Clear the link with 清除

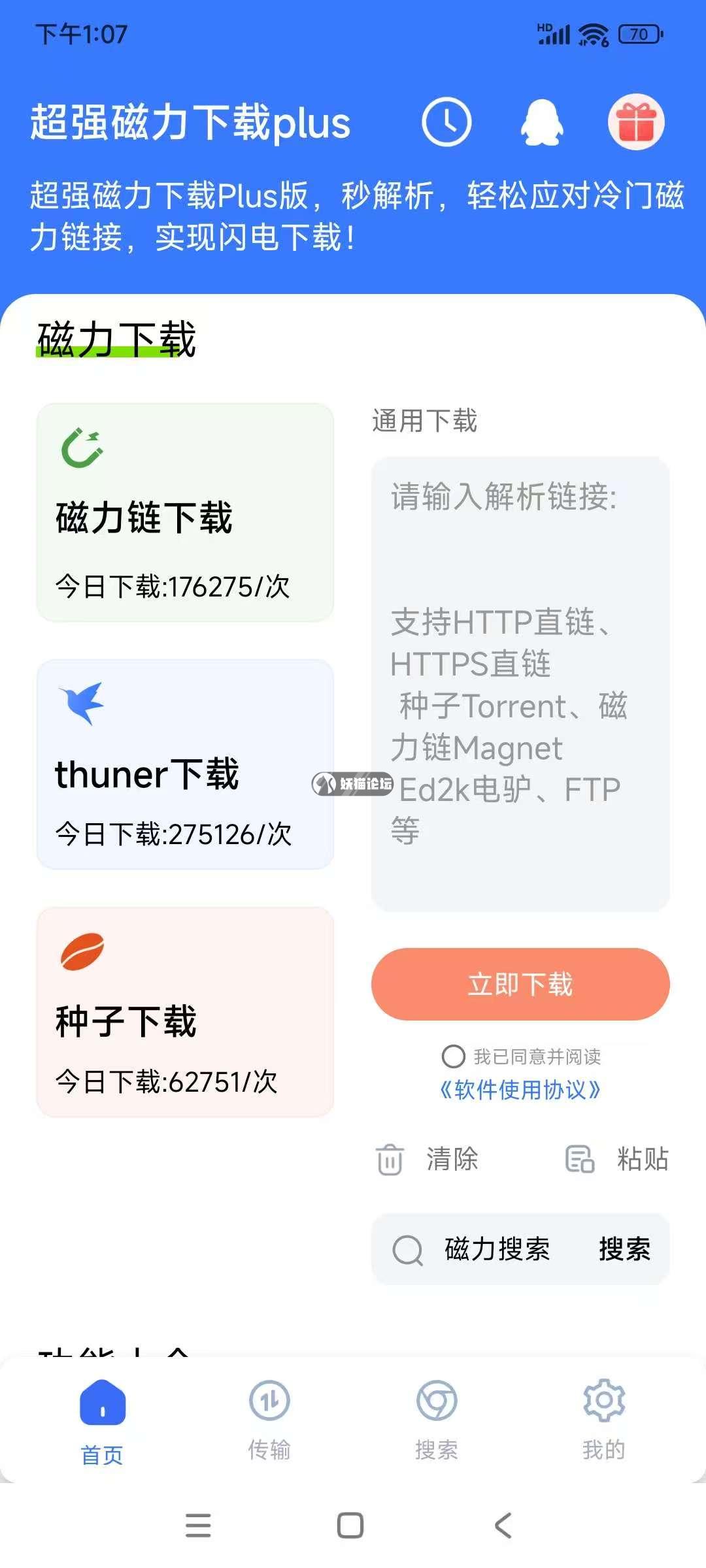tap(428, 1160)
